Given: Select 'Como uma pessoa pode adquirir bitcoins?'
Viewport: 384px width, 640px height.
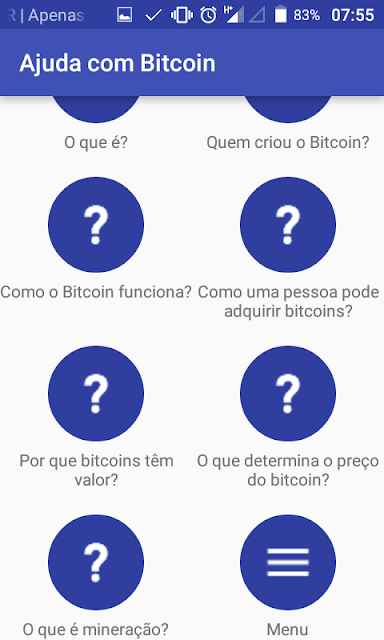Looking at the screenshot, I should tap(288, 224).
